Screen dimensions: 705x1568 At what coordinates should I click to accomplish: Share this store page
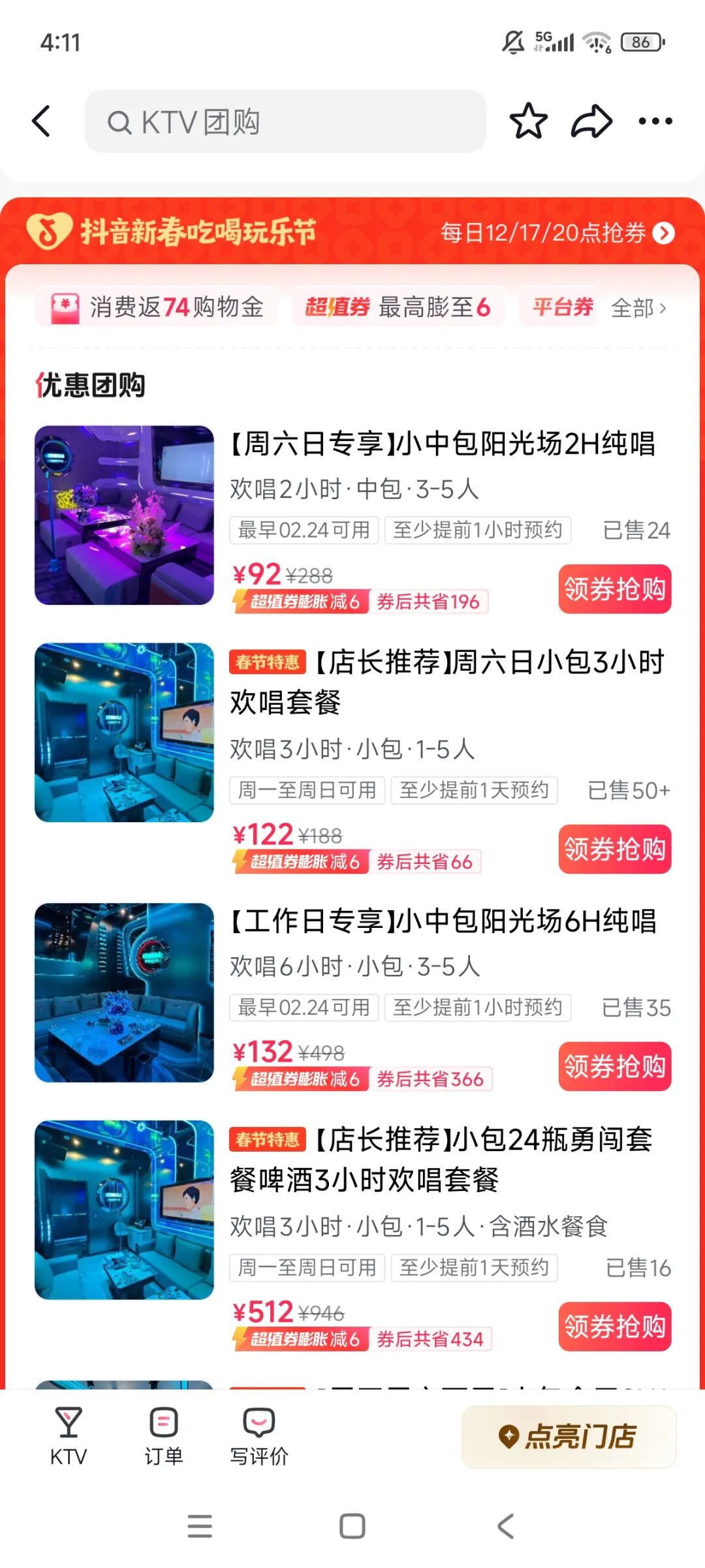[591, 121]
